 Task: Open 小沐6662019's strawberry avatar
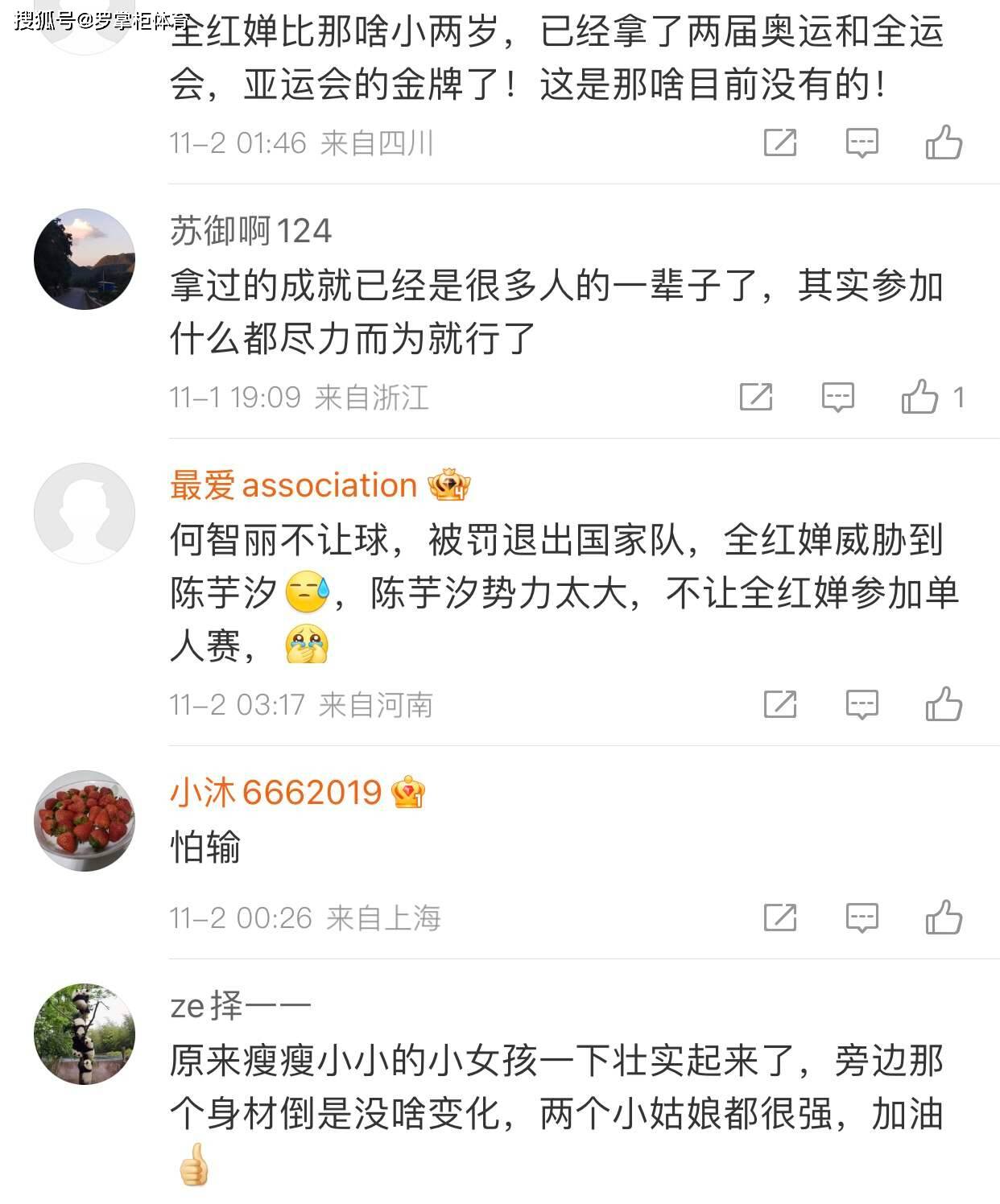[x=85, y=821]
